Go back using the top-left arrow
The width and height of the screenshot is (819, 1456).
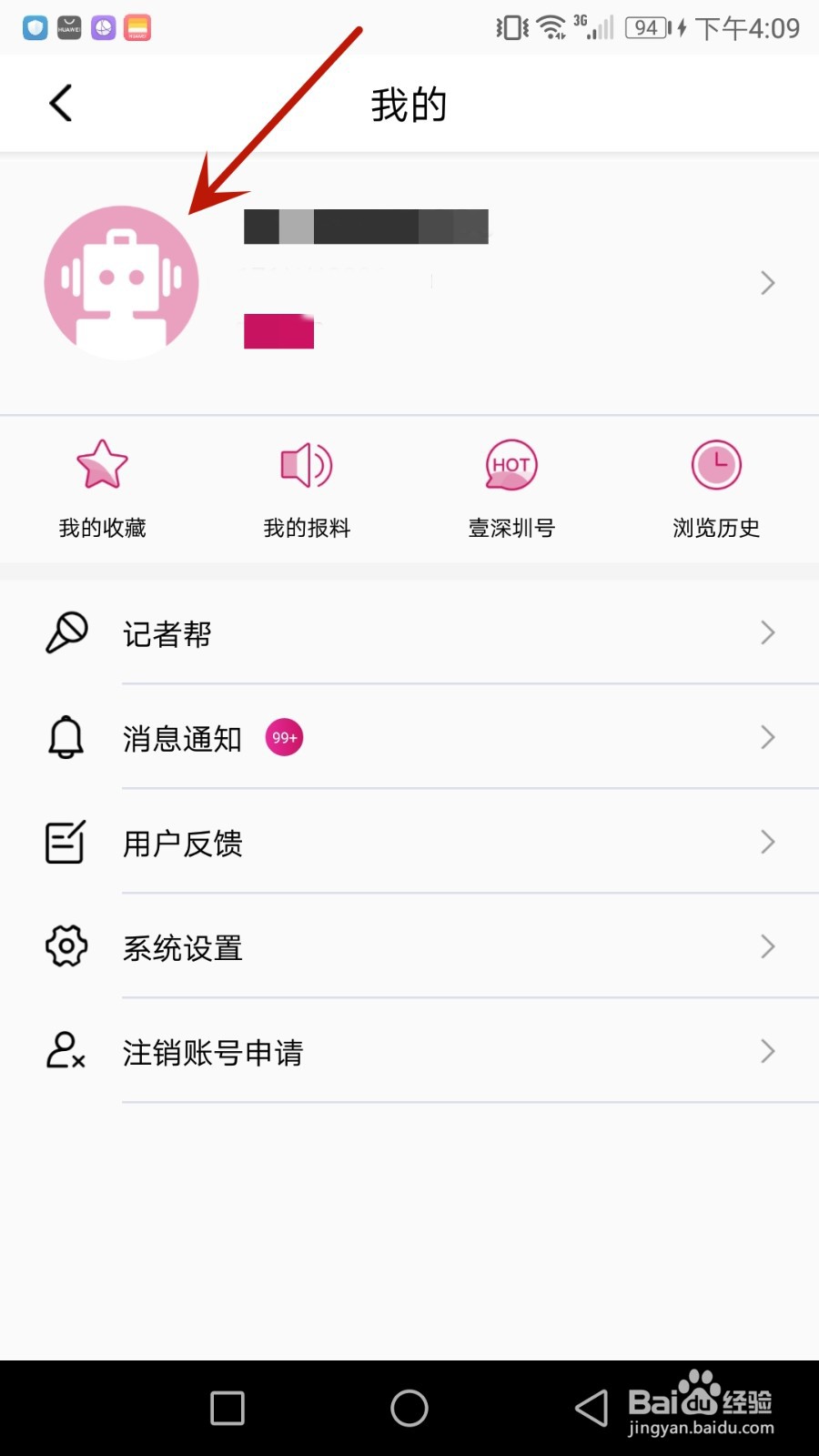pyautogui.click(x=60, y=103)
